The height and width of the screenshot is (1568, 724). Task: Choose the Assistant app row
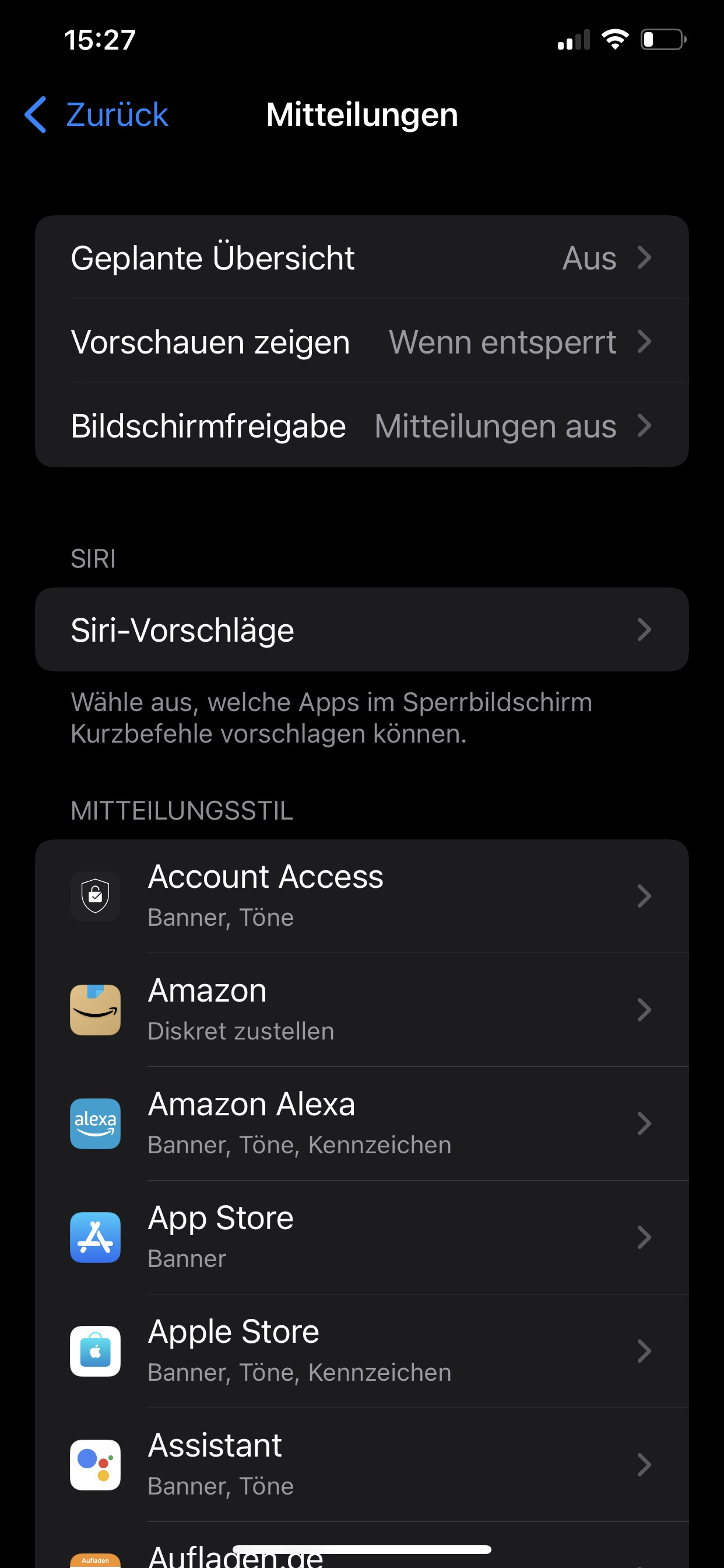[361, 1465]
